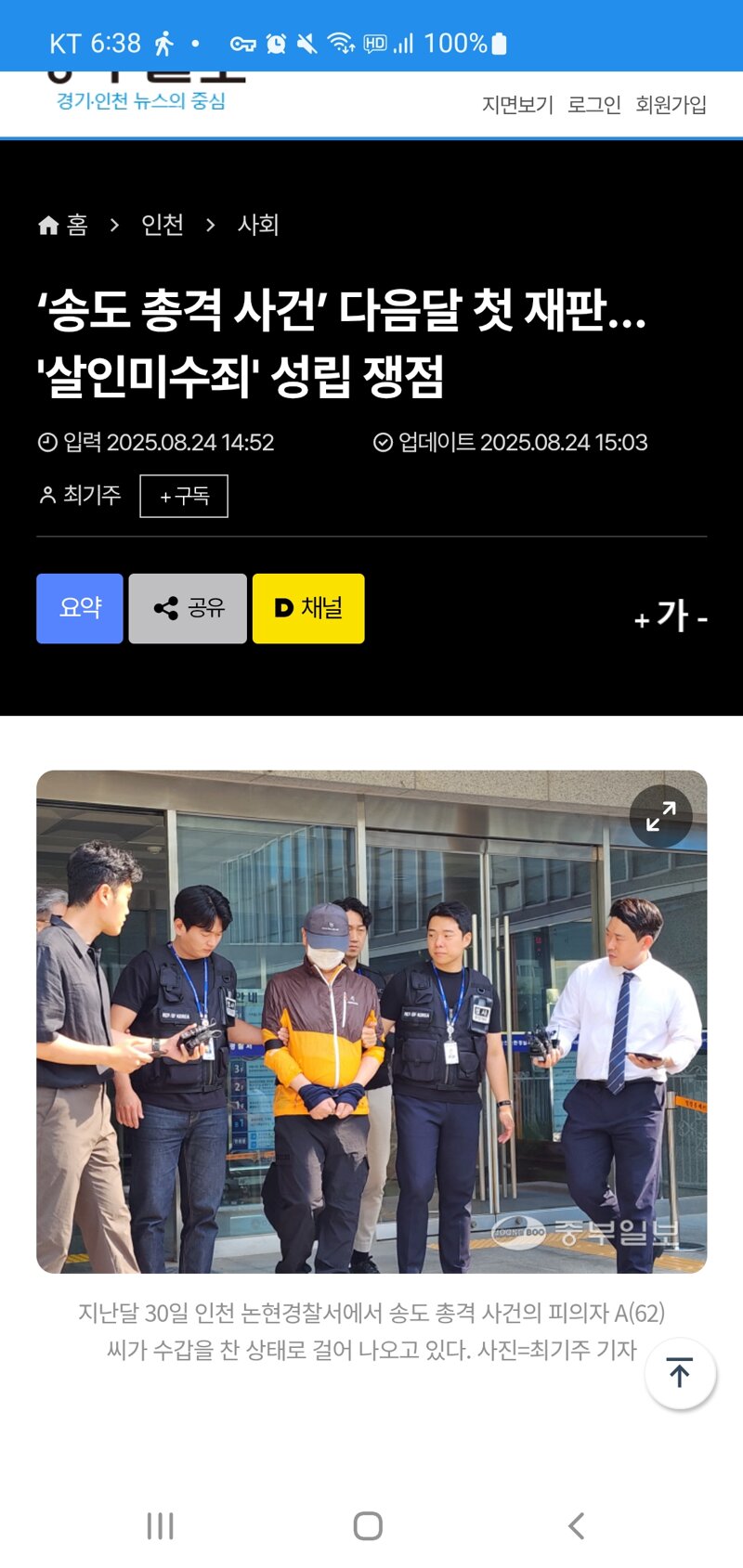
Task: Open the newspaper logo homepage
Action: pyautogui.click(x=141, y=93)
